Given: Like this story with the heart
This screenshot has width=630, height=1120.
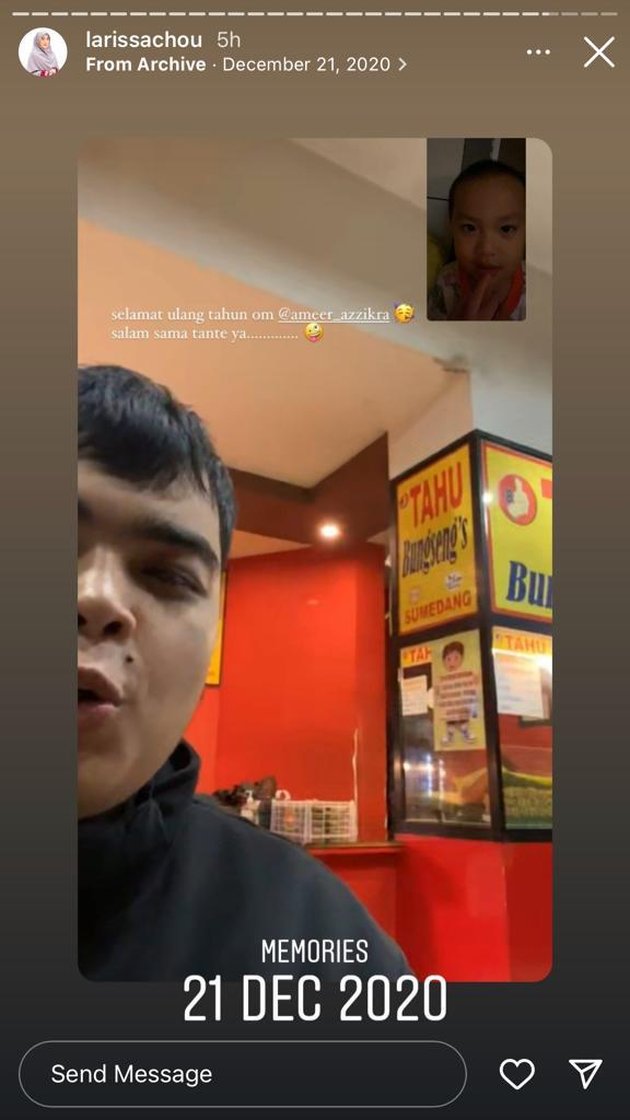Looking at the screenshot, I should click(x=517, y=1074).
